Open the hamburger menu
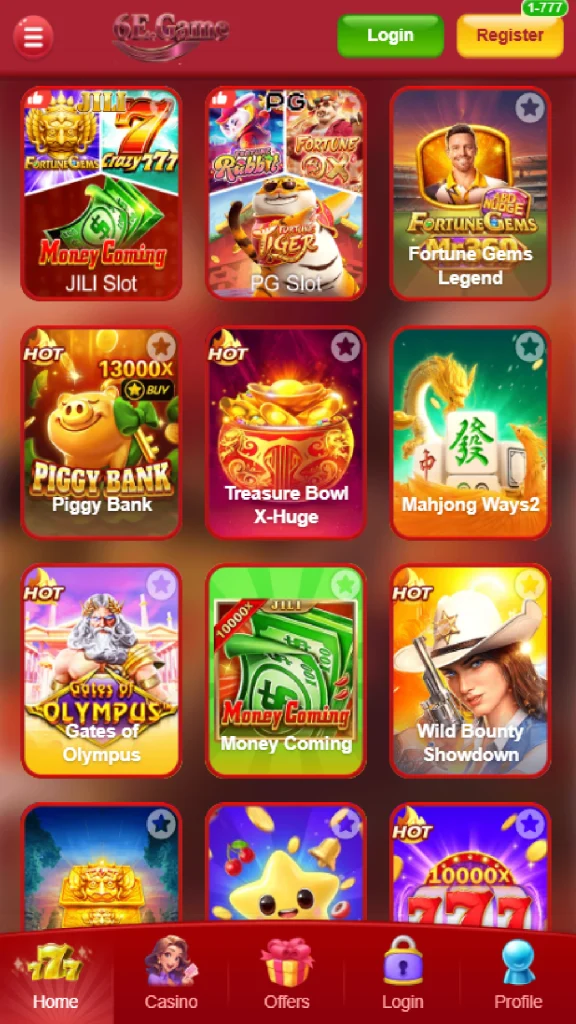The image size is (576, 1024). tap(33, 37)
